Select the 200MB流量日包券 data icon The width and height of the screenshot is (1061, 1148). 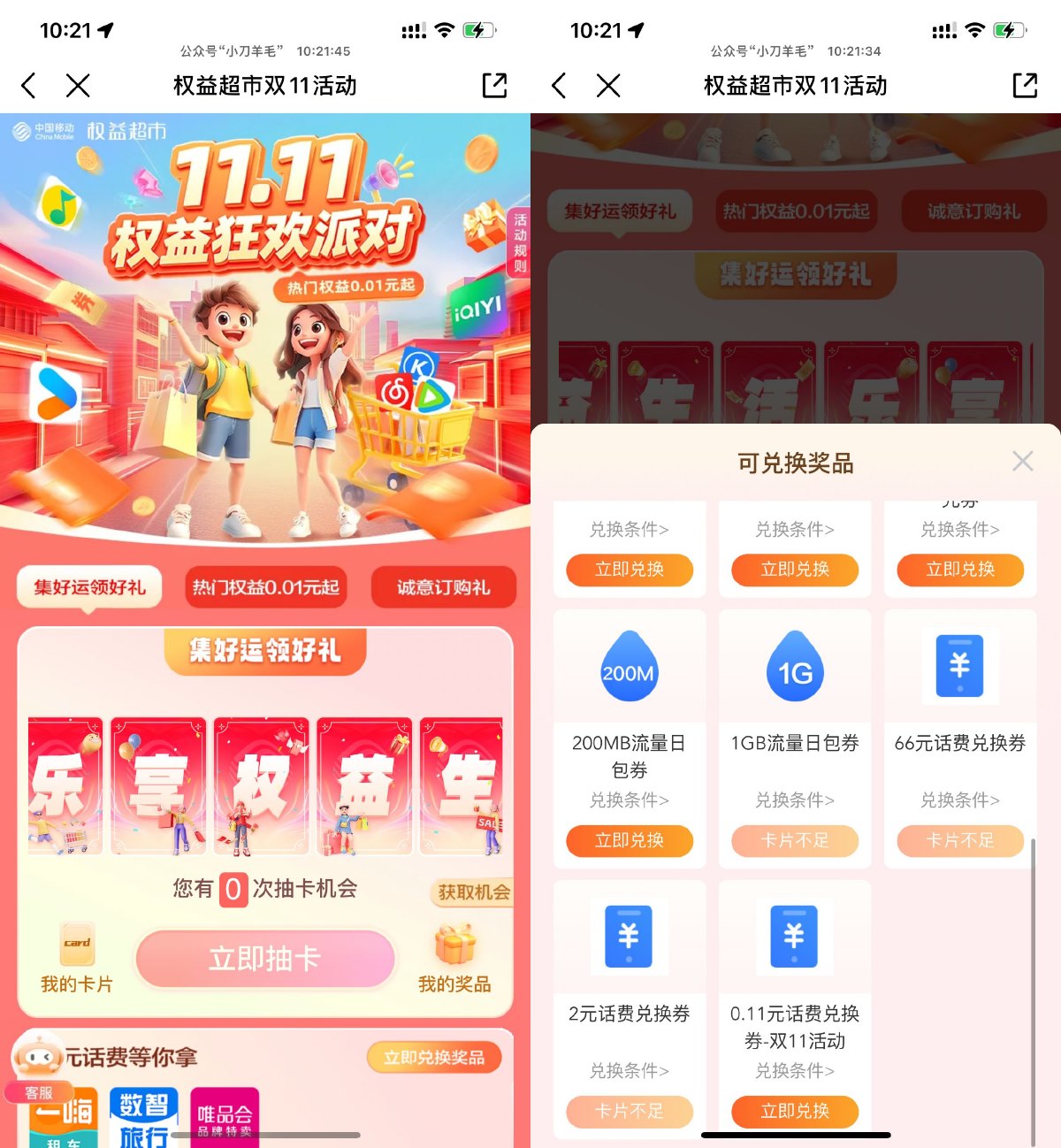point(629,668)
